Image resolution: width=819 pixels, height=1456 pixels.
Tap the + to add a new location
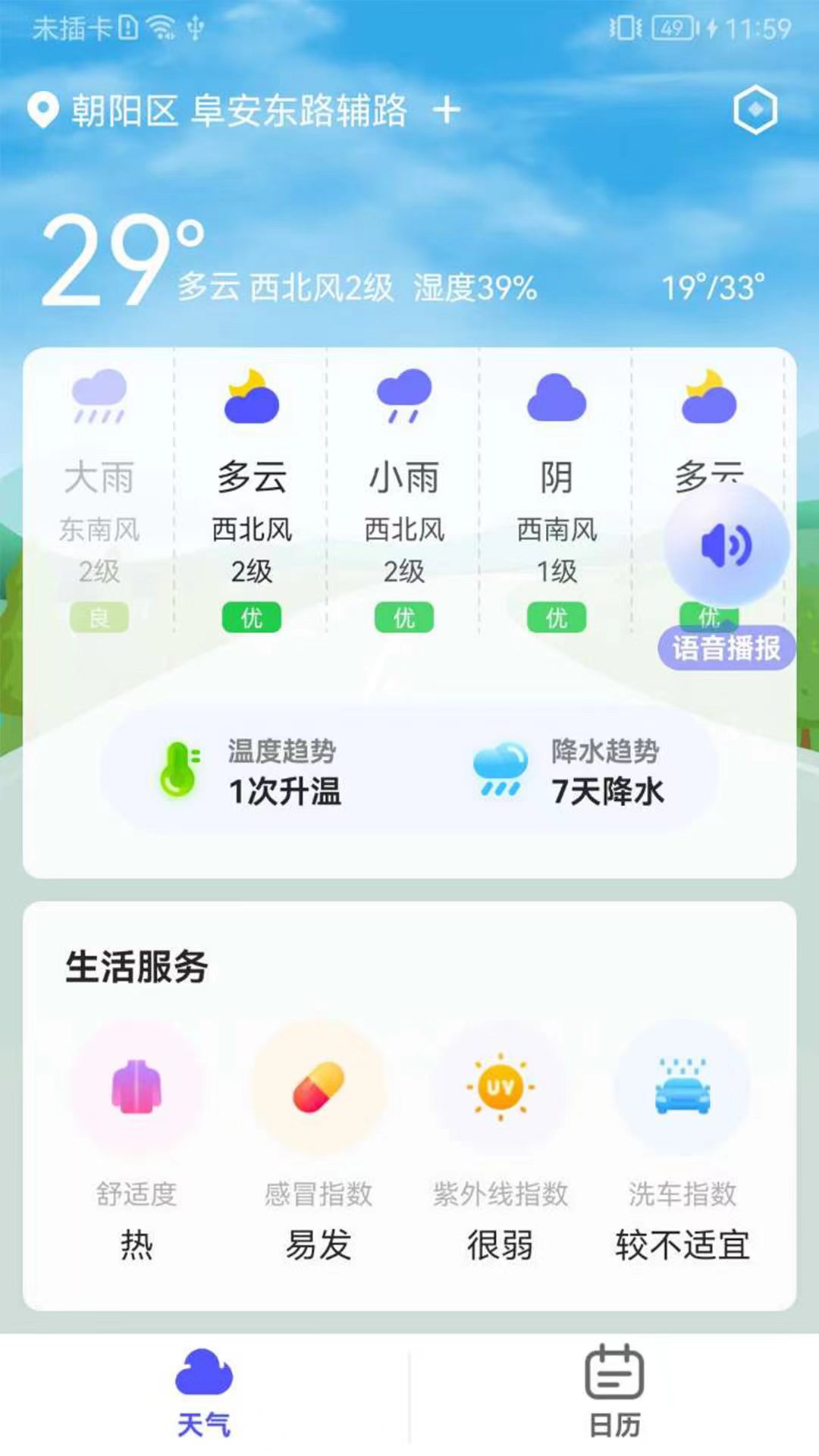[445, 108]
